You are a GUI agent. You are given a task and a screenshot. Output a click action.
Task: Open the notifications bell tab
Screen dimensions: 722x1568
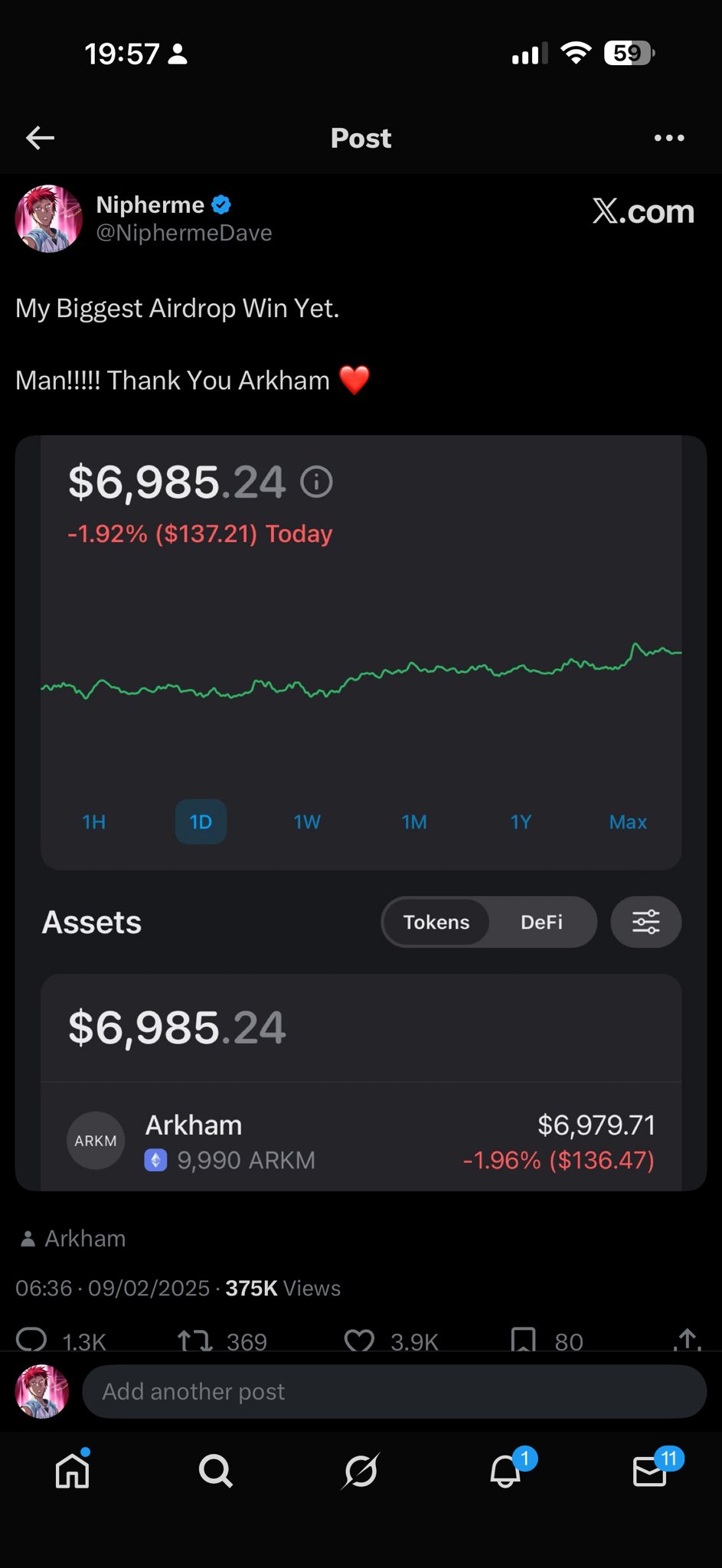[x=505, y=1471]
